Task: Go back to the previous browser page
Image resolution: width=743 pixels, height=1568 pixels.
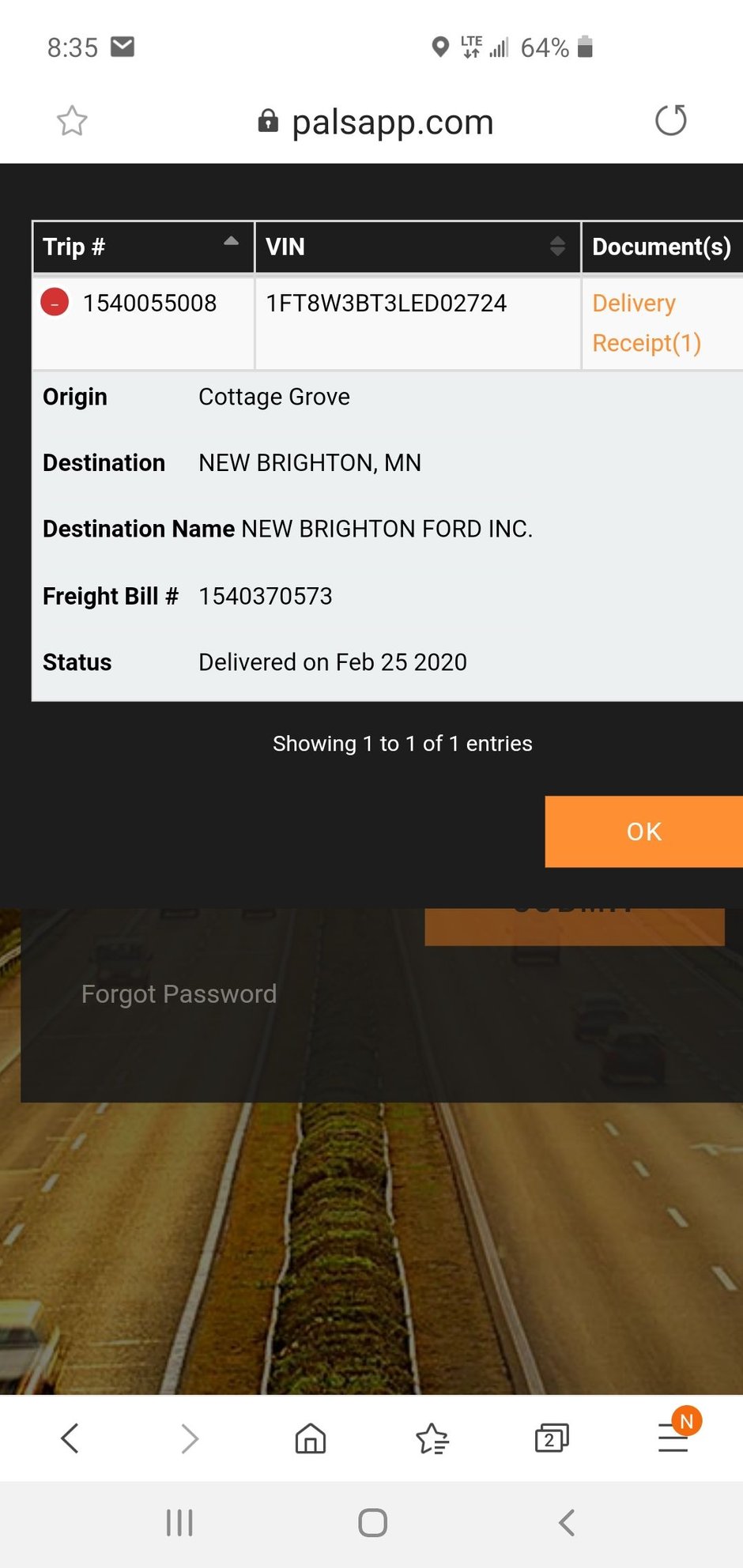Action: (x=70, y=1438)
